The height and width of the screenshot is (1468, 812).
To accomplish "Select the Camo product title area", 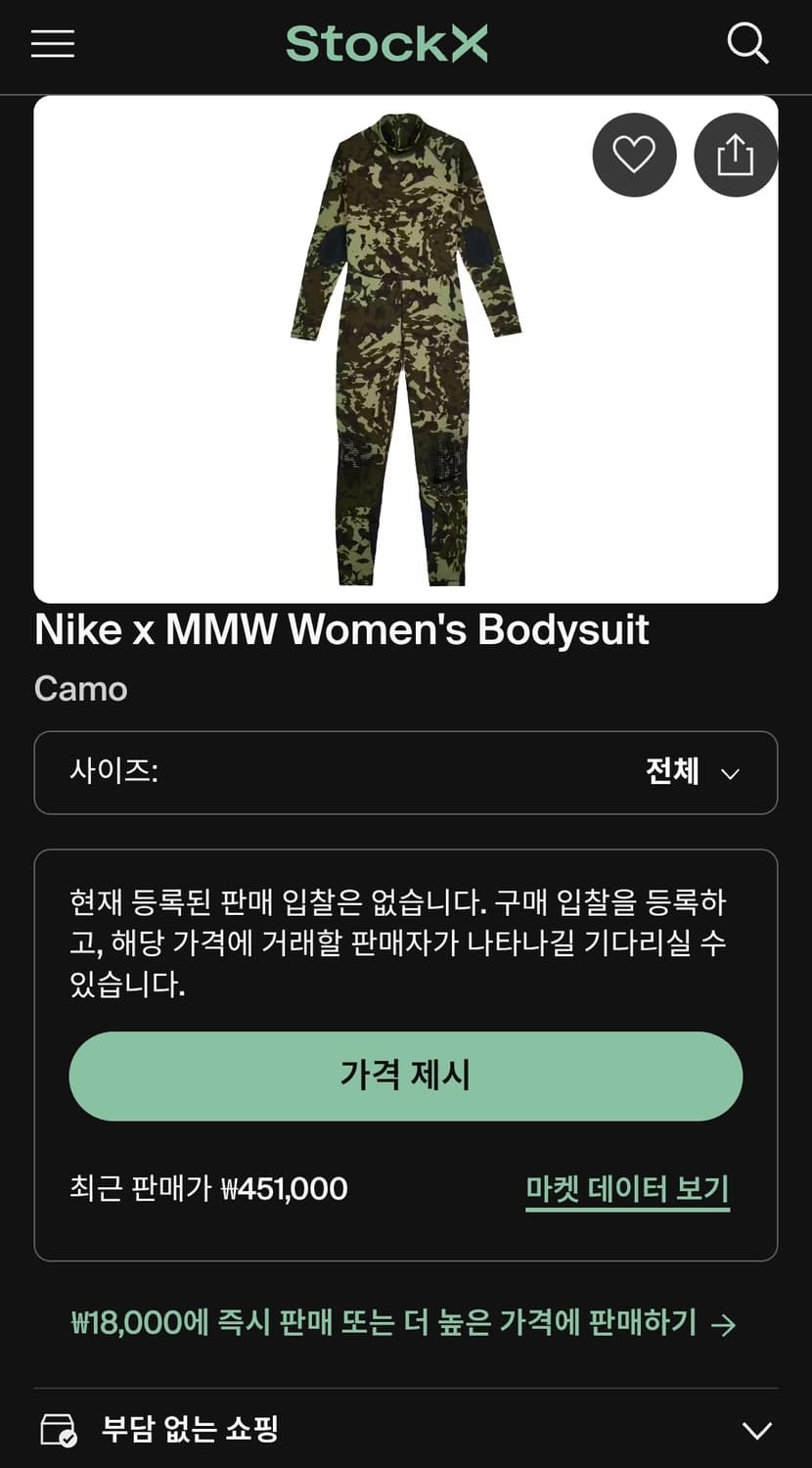I will click(80, 688).
